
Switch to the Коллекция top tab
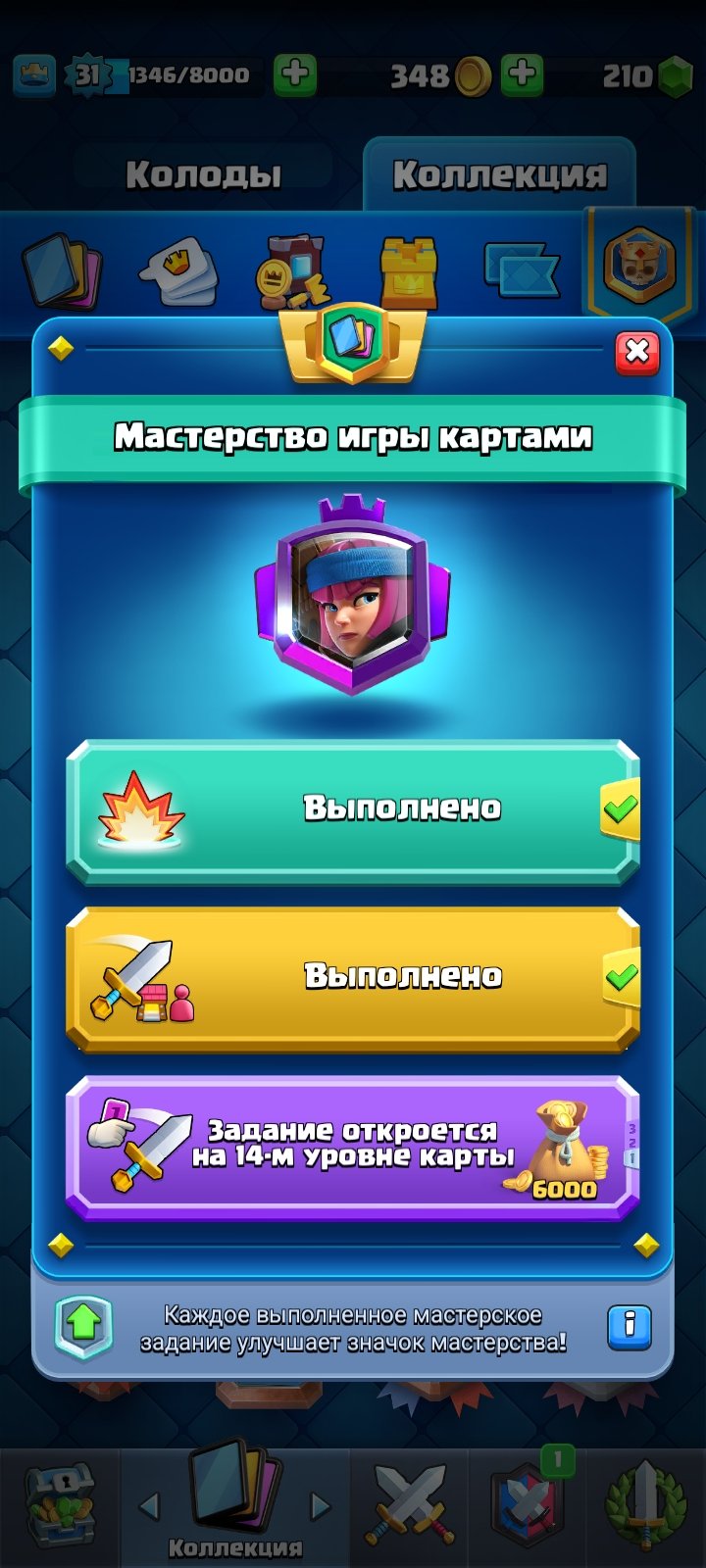click(x=500, y=174)
